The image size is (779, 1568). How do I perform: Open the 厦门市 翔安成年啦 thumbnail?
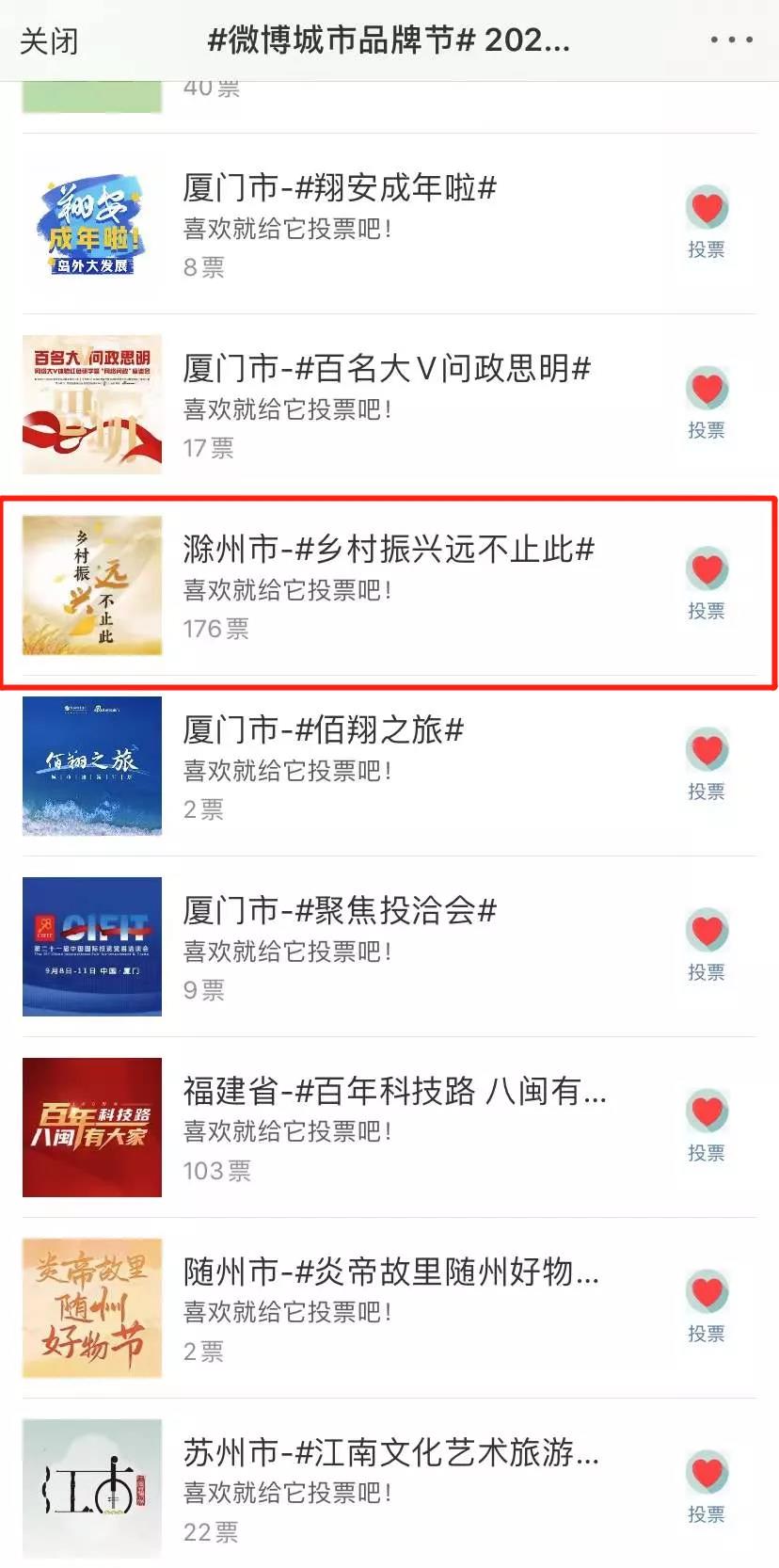point(92,224)
